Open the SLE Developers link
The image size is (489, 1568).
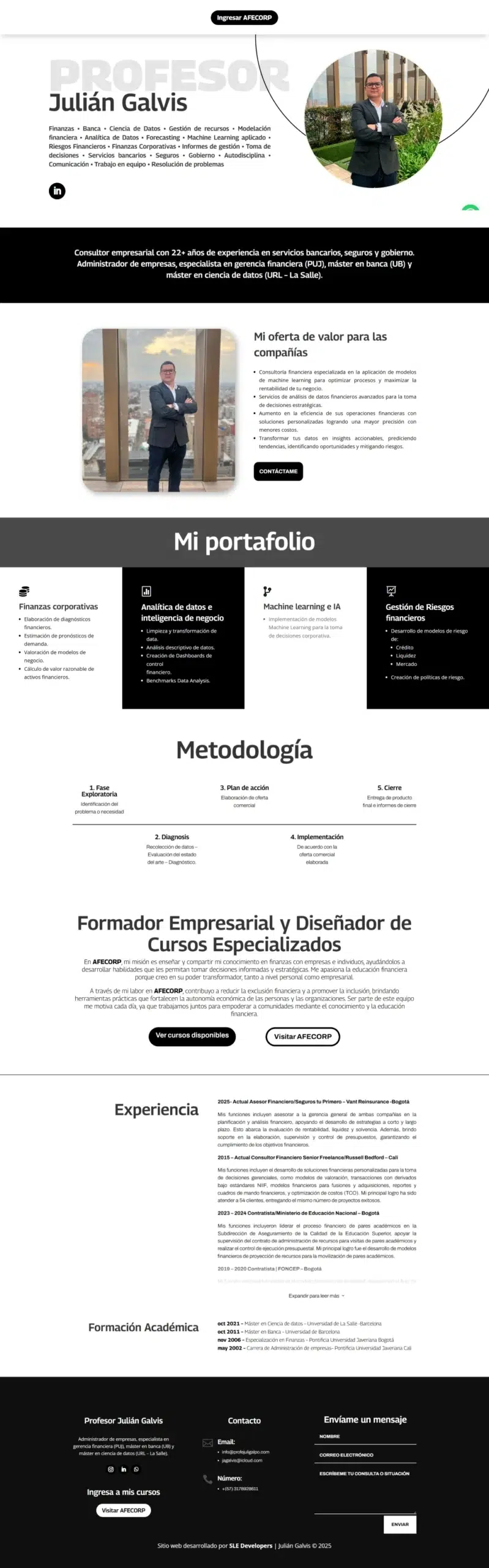pos(250,1545)
